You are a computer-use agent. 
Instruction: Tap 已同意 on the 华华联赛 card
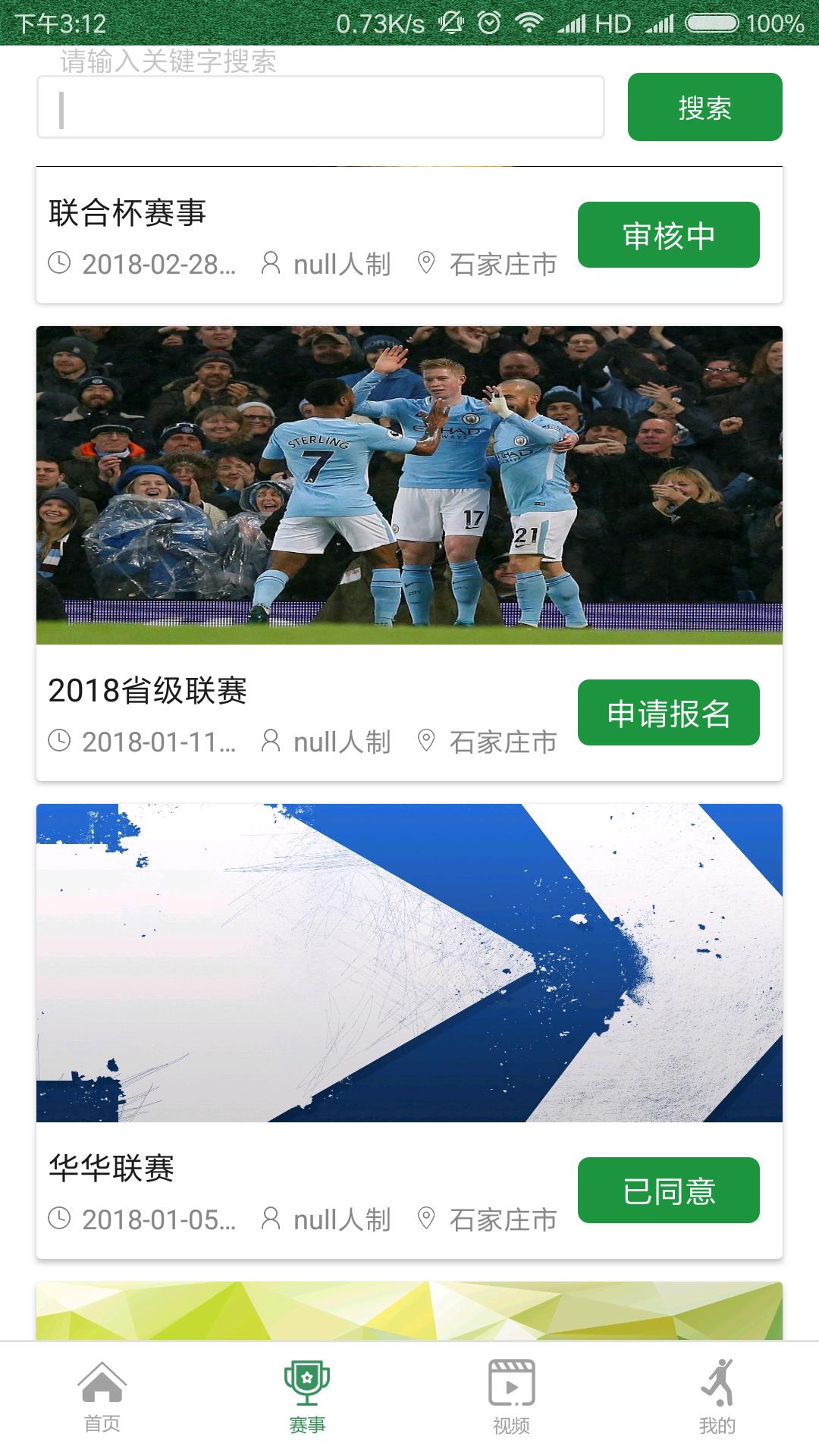point(668,1191)
